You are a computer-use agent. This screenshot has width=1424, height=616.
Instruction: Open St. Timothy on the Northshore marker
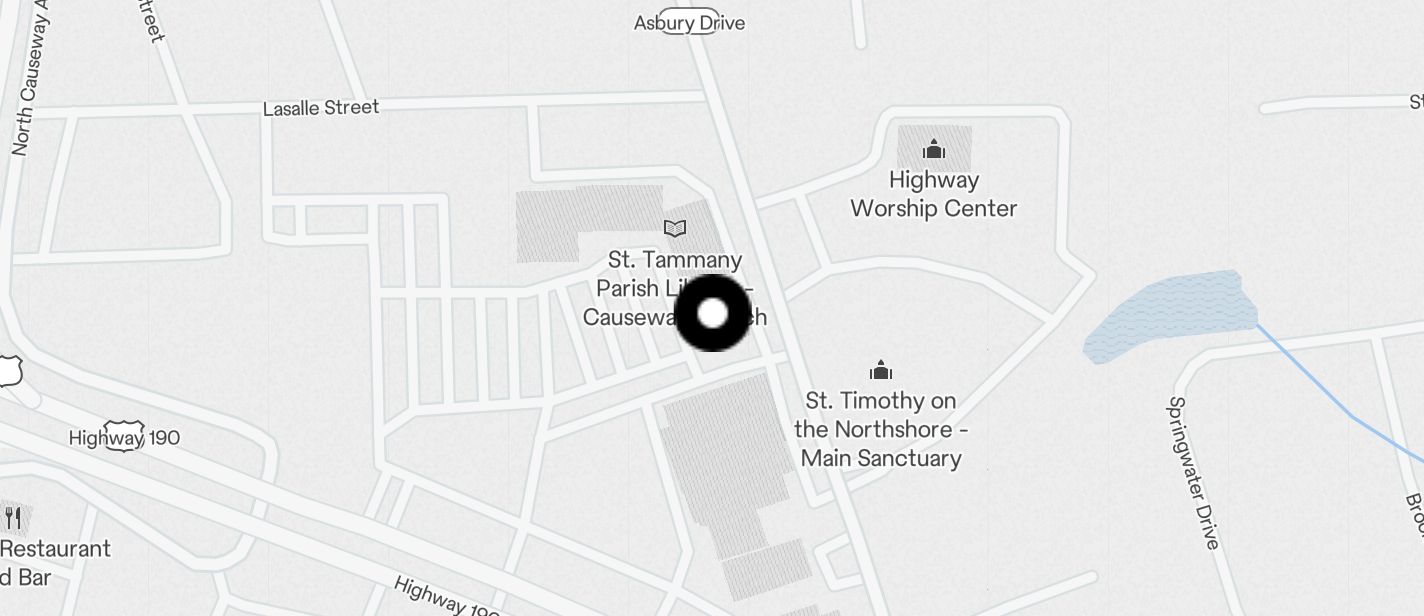click(881, 371)
